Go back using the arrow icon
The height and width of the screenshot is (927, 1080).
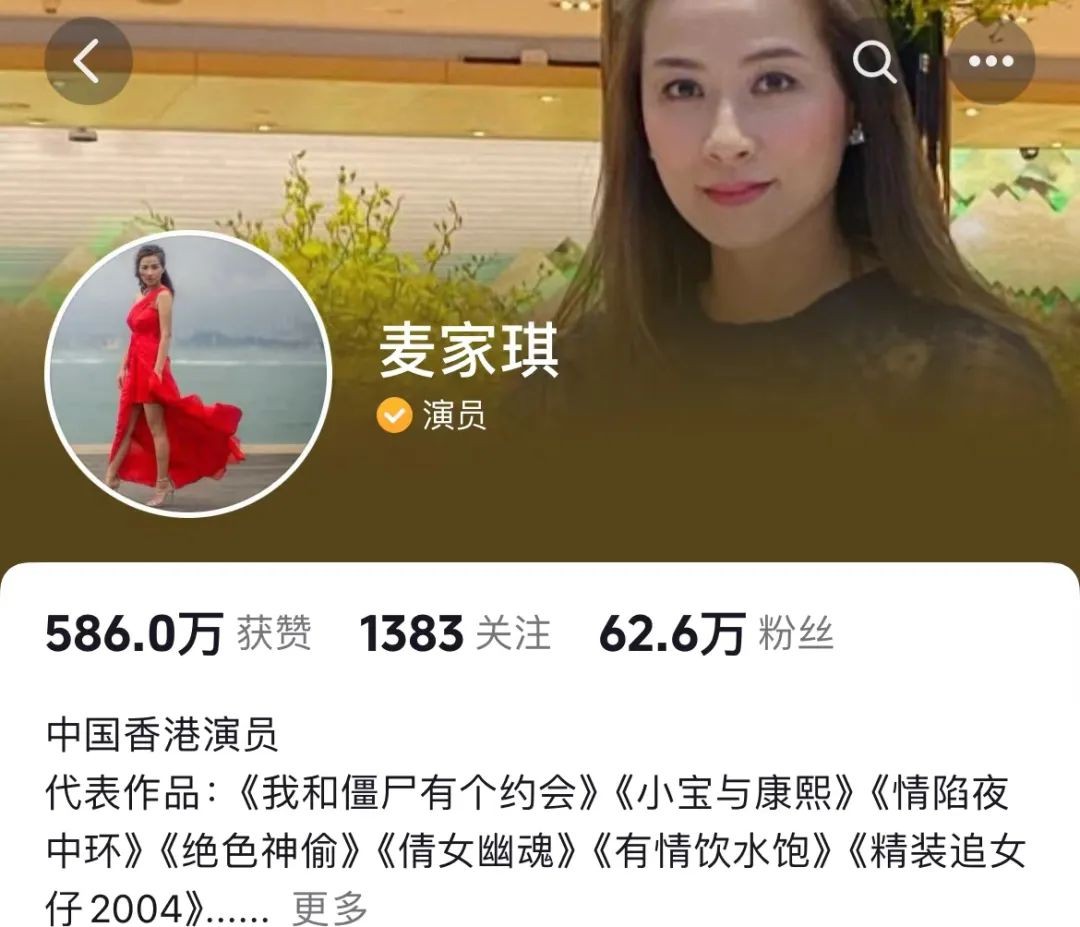pos(88,62)
